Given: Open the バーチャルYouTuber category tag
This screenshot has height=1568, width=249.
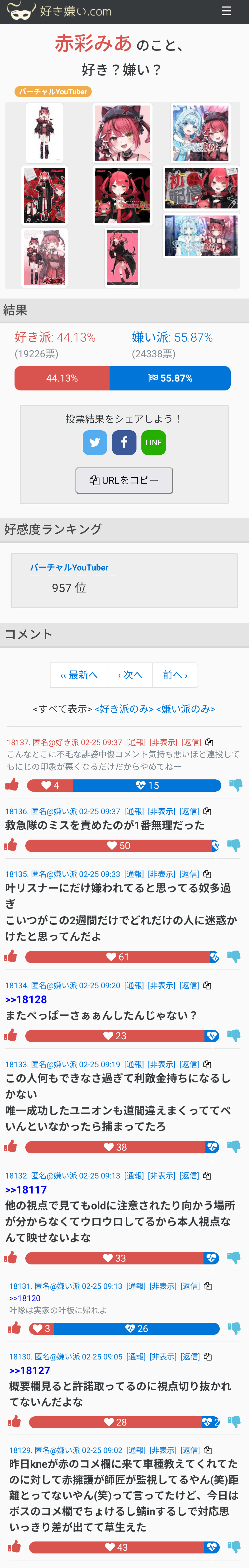Looking at the screenshot, I should [x=53, y=92].
